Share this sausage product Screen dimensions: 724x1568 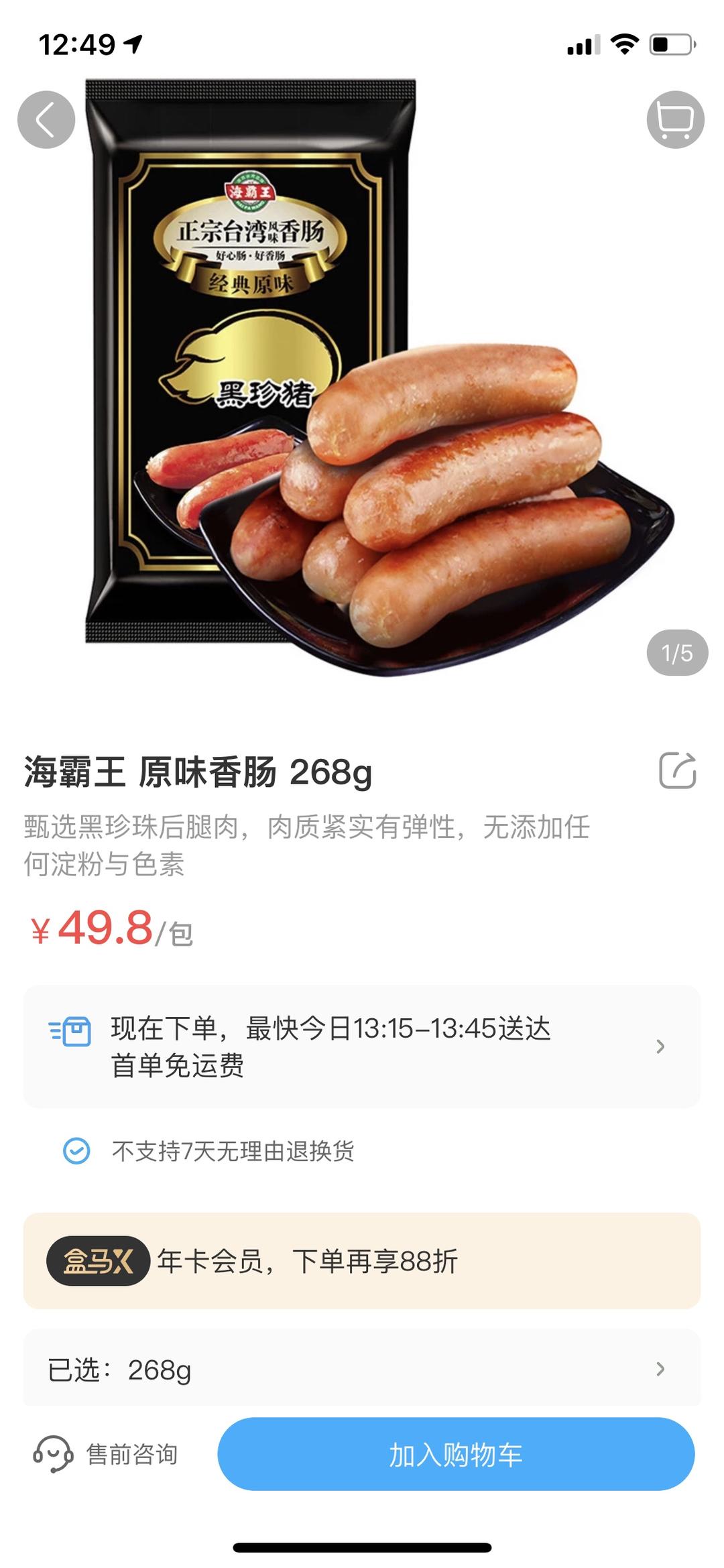click(x=677, y=770)
